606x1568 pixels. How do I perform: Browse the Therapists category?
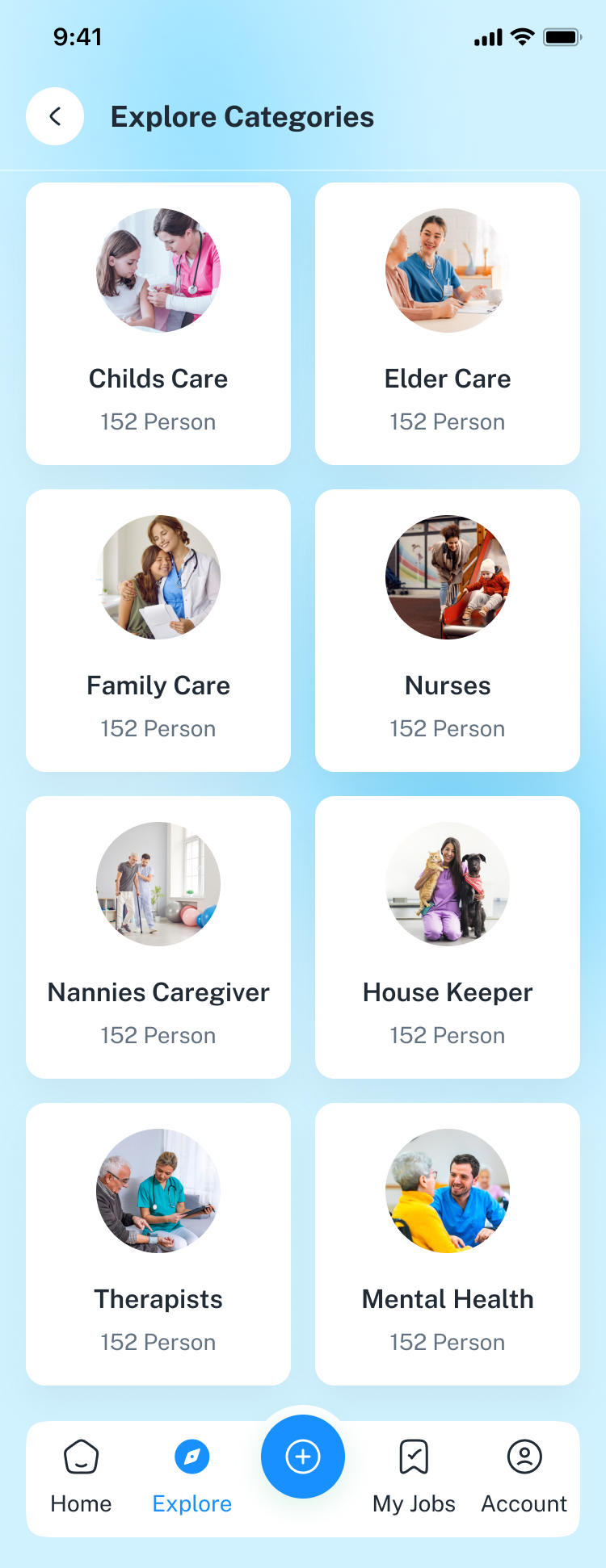158,1243
